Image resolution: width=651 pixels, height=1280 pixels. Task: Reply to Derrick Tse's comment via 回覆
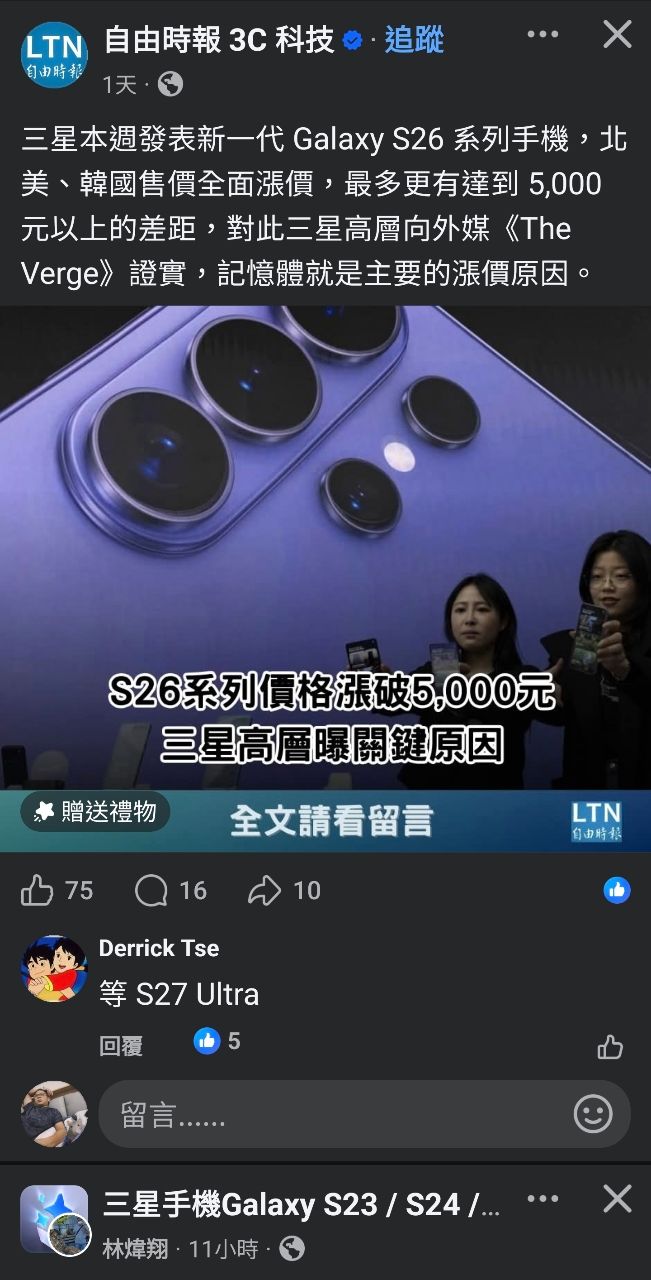[x=120, y=1046]
